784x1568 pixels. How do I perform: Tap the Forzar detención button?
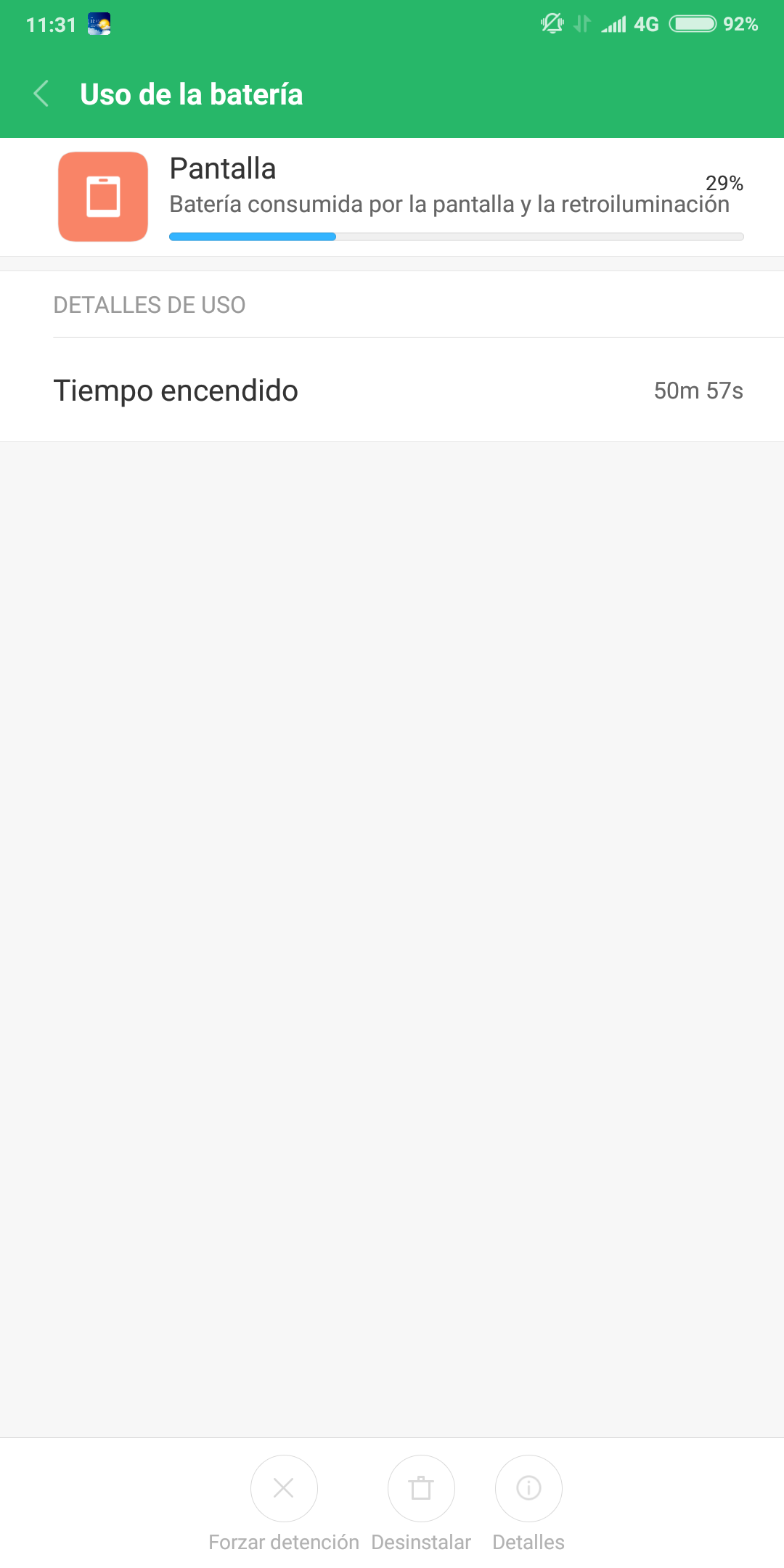tap(284, 1488)
